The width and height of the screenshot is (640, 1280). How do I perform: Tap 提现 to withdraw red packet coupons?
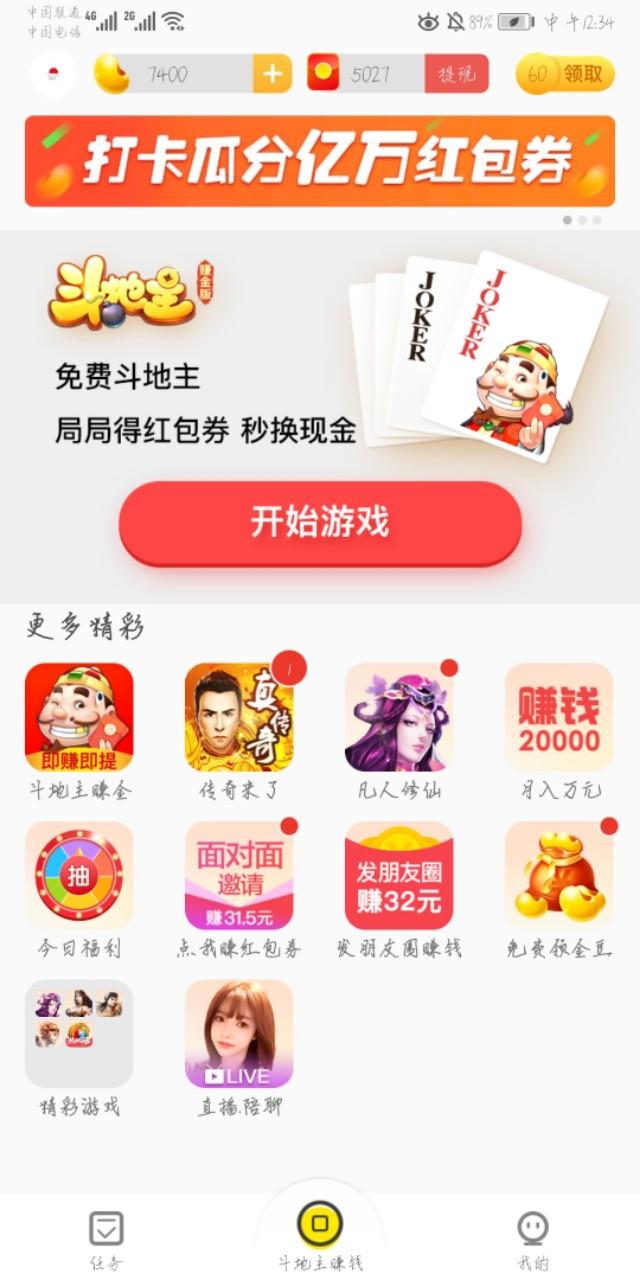pos(456,74)
